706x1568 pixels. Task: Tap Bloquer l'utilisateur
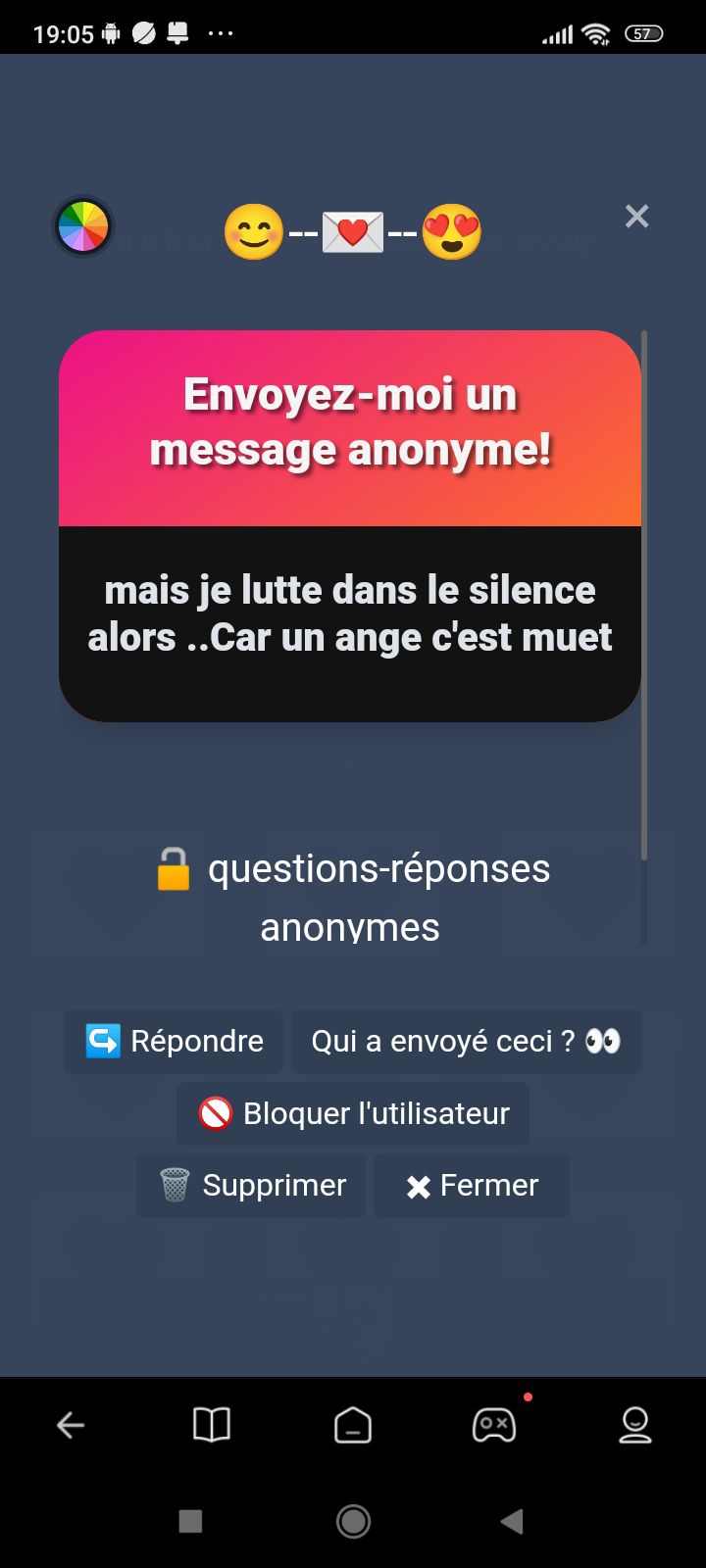(x=353, y=1113)
